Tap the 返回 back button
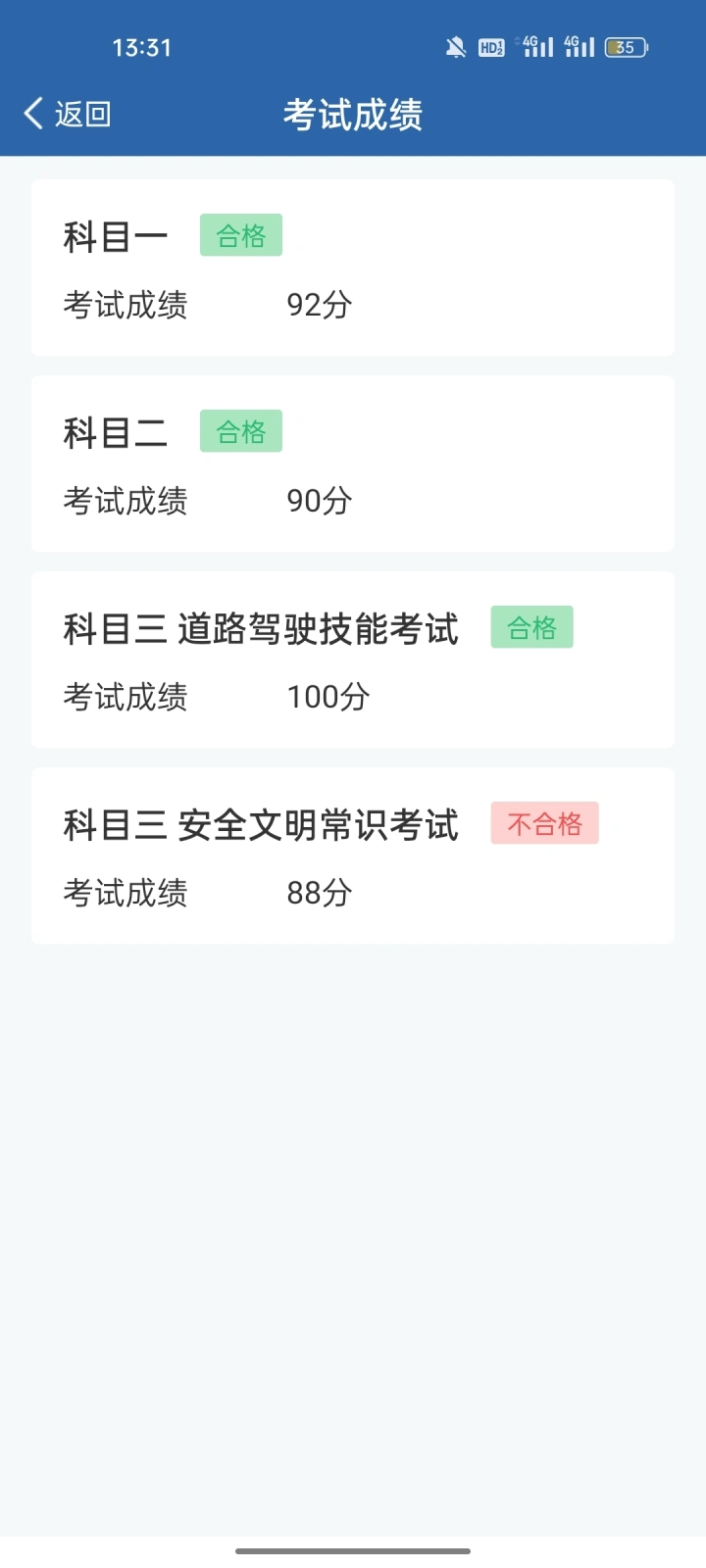This screenshot has height=1568, width=706. point(68,114)
